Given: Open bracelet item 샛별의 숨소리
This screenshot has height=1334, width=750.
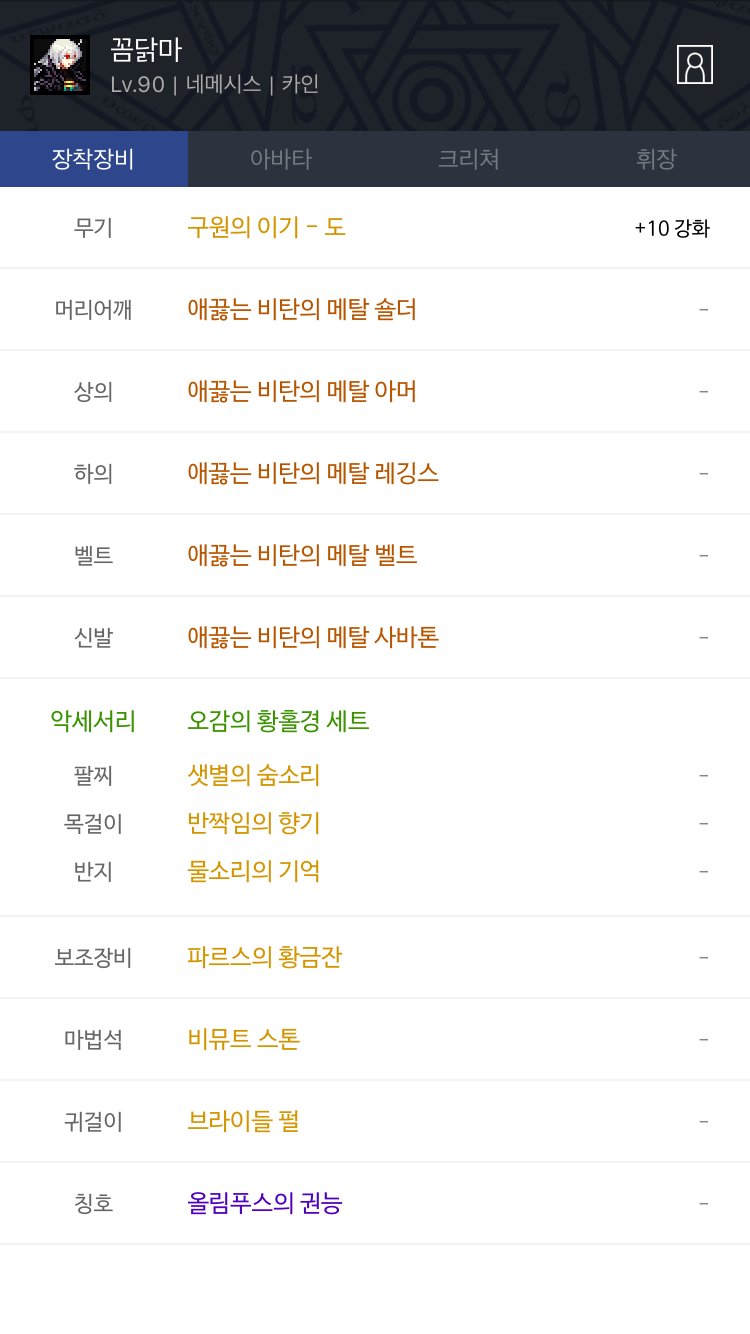Looking at the screenshot, I should tap(254, 774).
